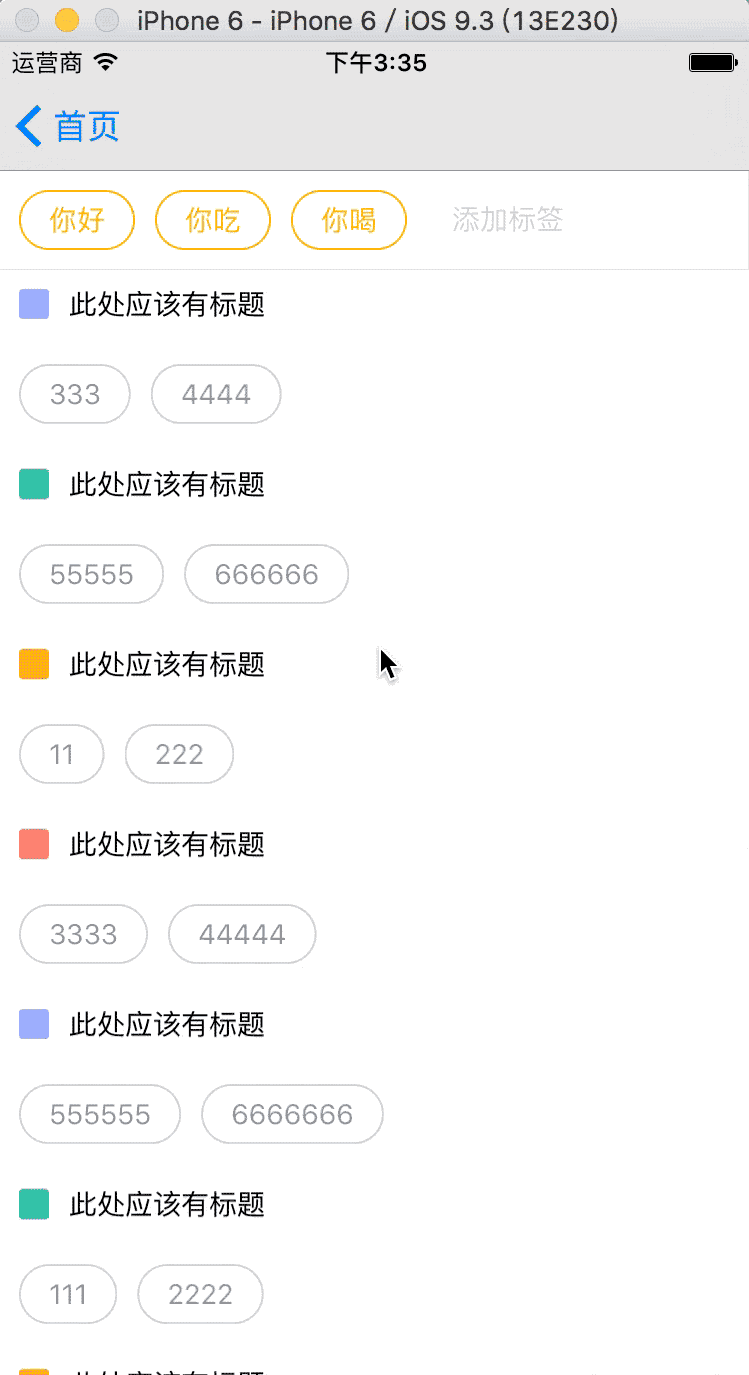Select the 6666666 tag
The image size is (749, 1375).
292,1114
